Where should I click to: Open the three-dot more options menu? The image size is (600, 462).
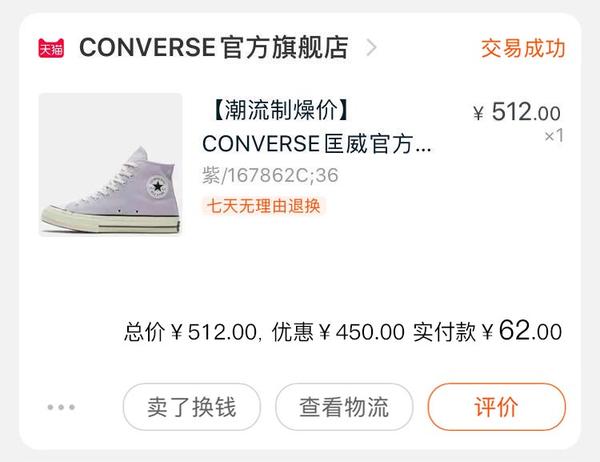coord(61,407)
